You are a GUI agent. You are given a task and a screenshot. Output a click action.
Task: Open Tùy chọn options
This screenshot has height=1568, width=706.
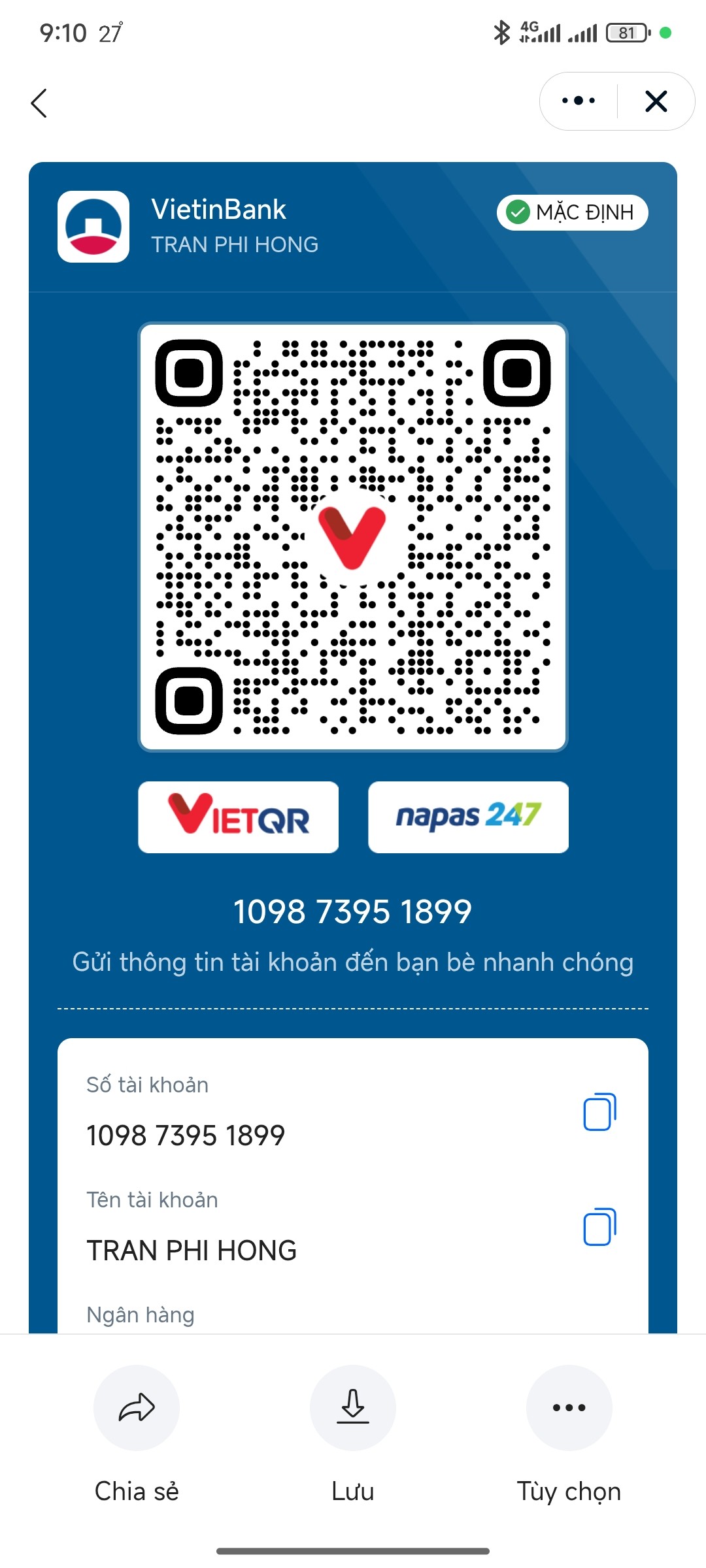[x=569, y=1408]
